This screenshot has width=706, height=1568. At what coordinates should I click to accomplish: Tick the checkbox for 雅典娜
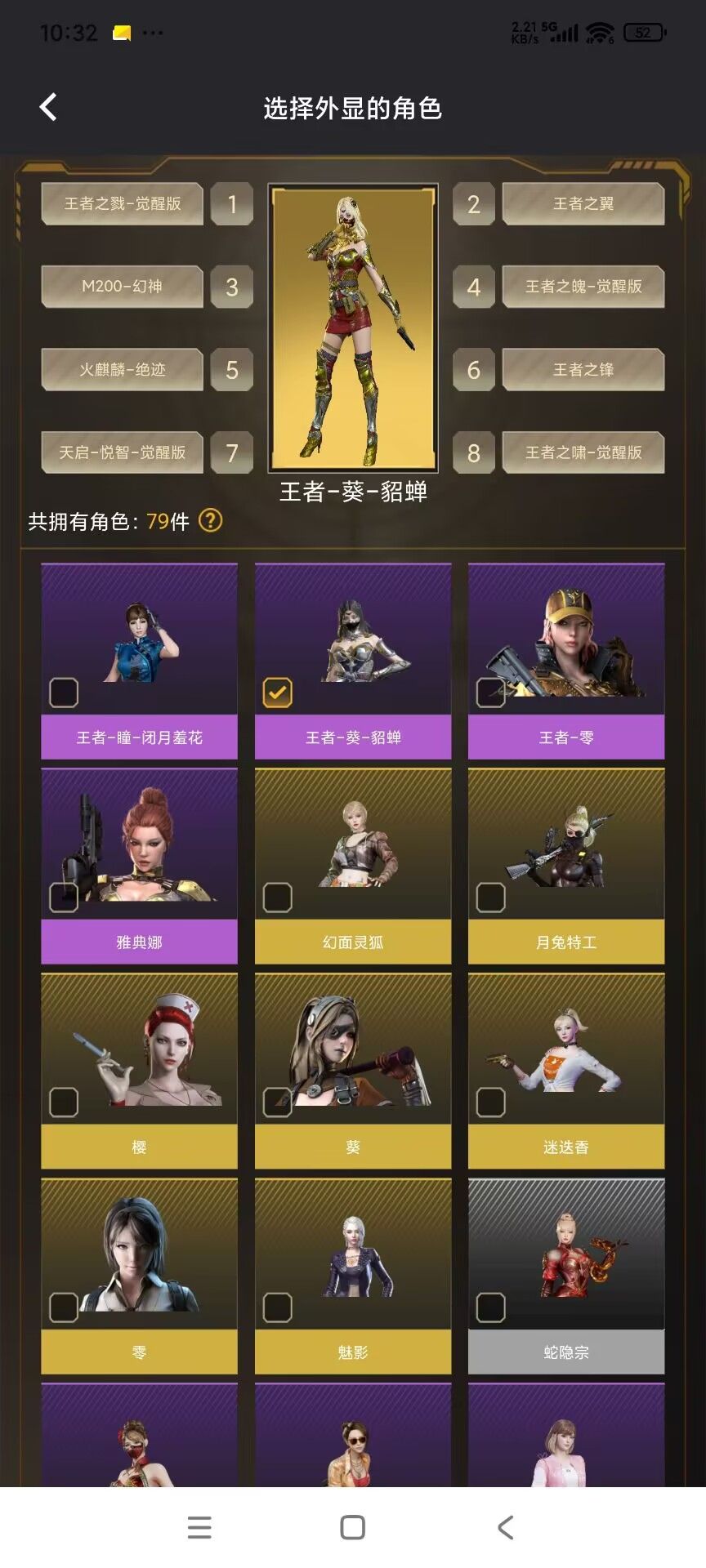pos(64,898)
